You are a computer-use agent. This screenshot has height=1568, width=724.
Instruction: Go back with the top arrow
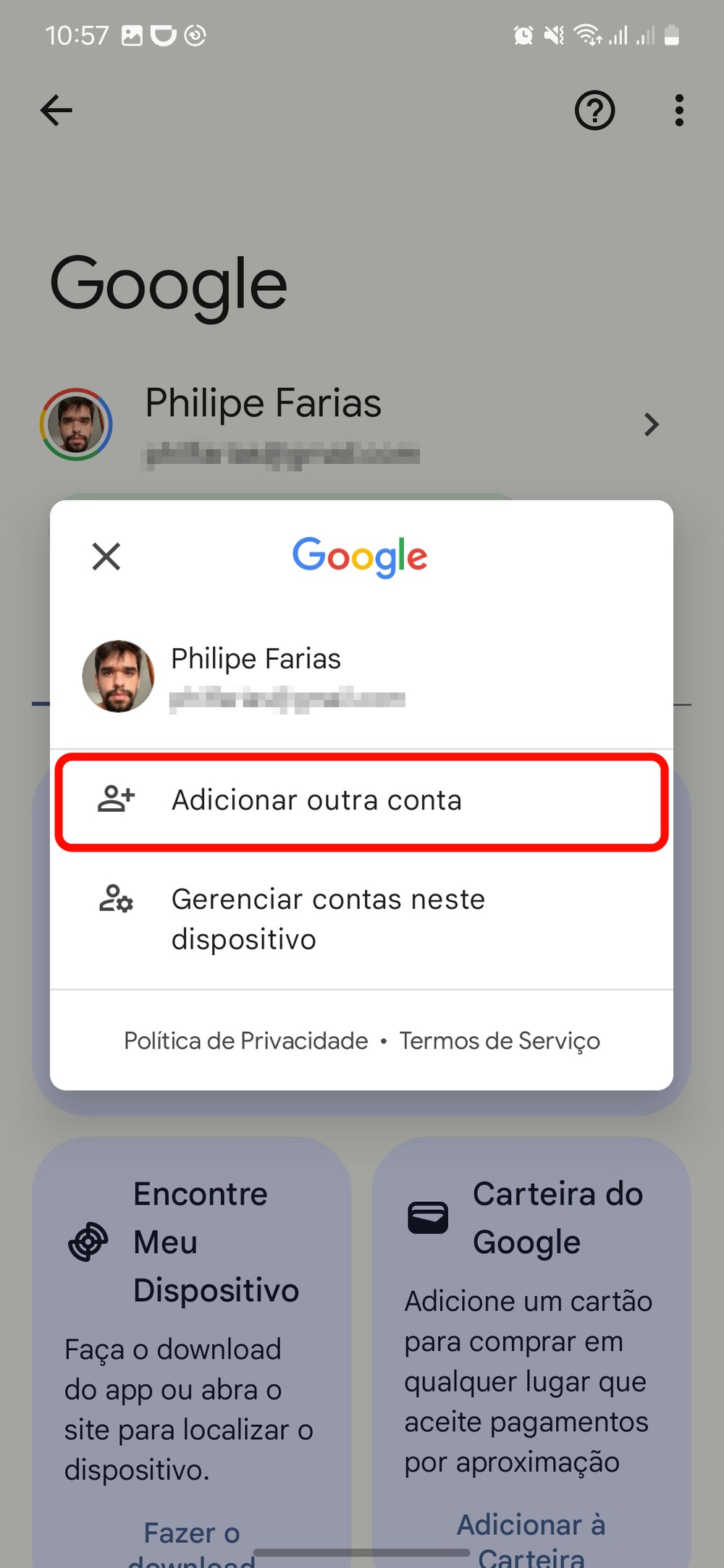(x=56, y=111)
